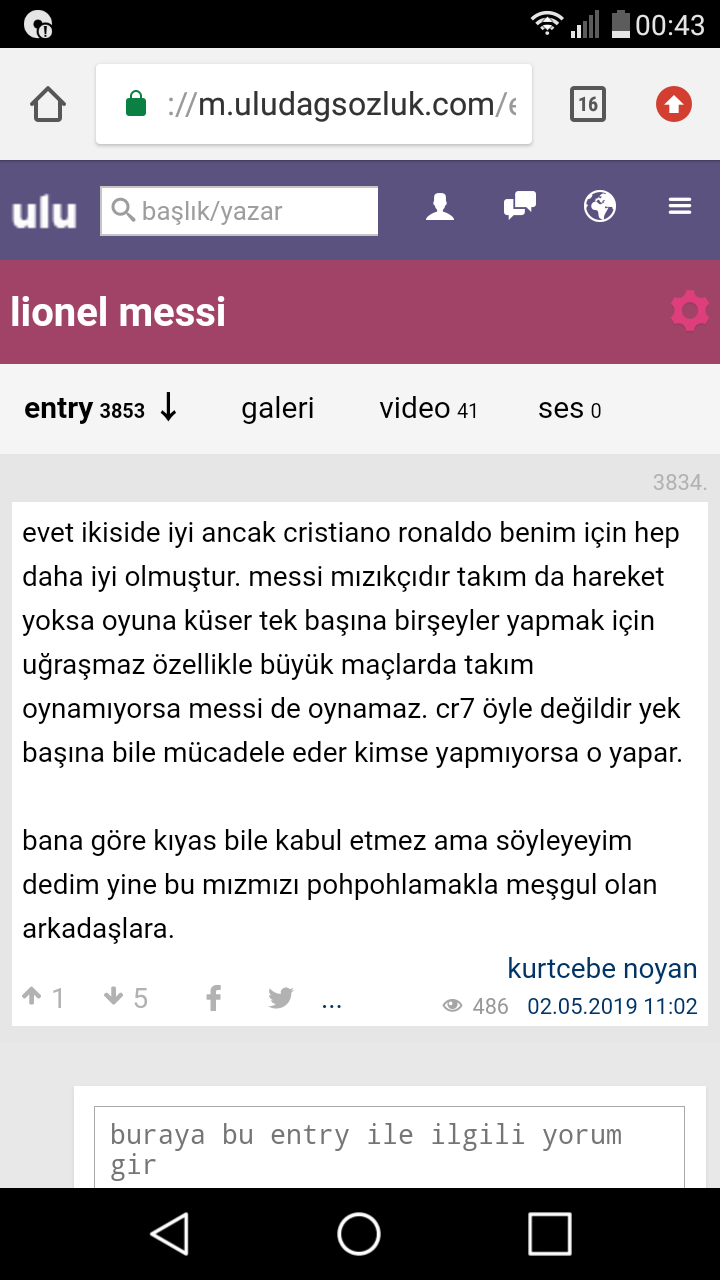Screen dimensions: 720x1280
Task: Switch to the video tab
Action: [x=428, y=408]
